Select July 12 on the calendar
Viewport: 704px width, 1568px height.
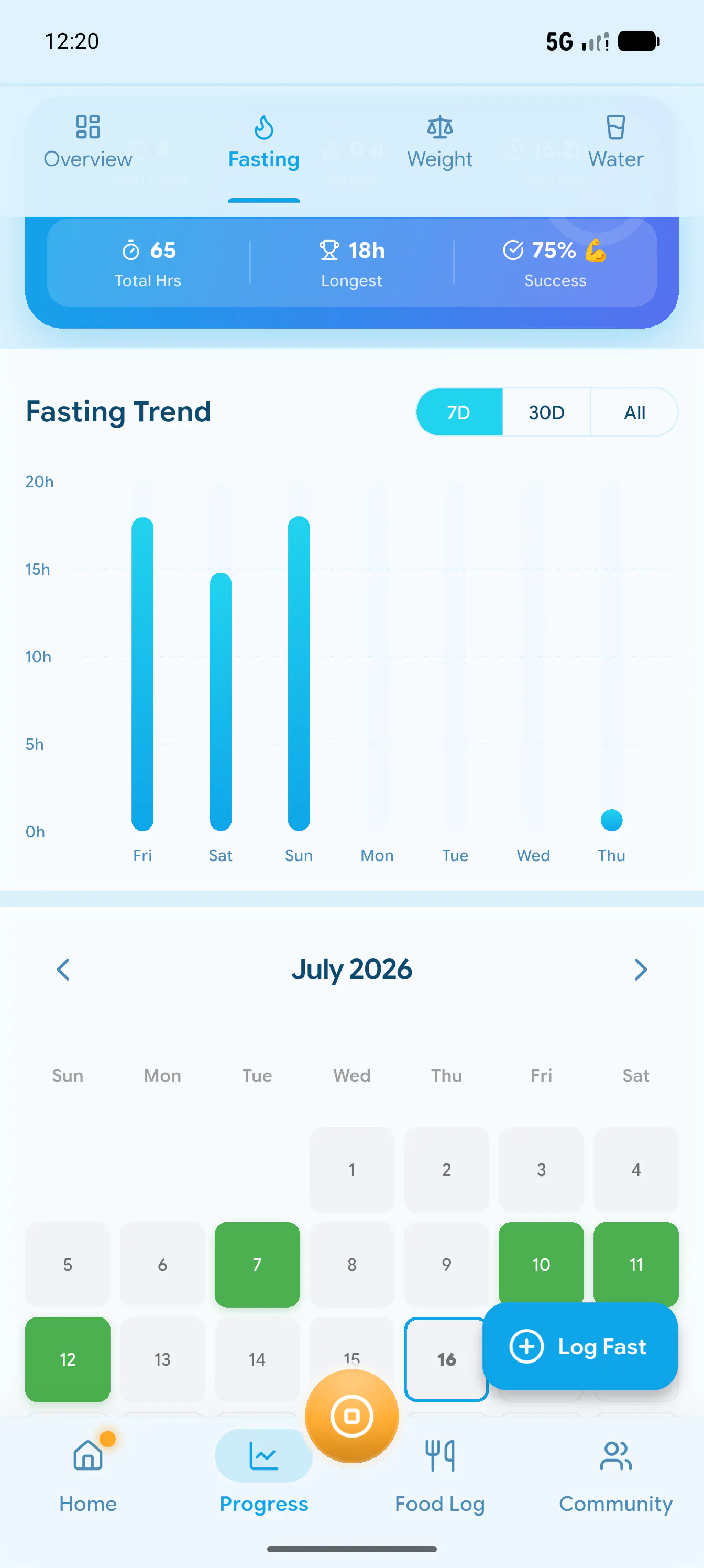click(68, 1359)
